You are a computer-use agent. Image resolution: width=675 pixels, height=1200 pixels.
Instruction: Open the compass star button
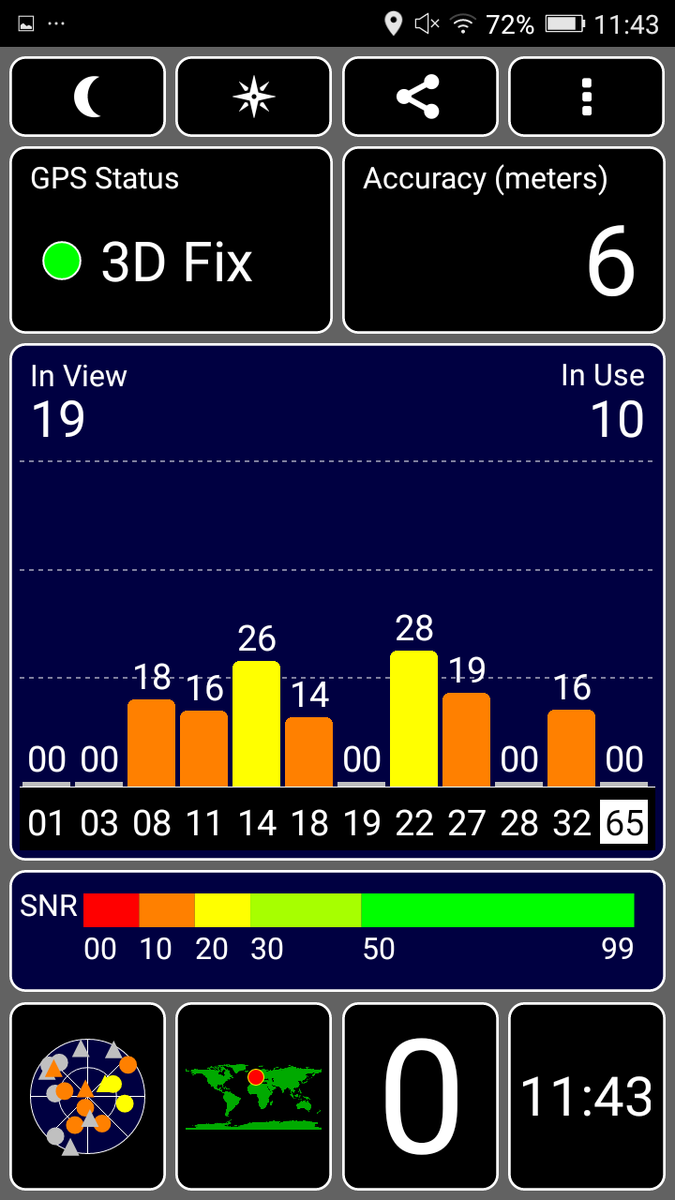[253, 97]
